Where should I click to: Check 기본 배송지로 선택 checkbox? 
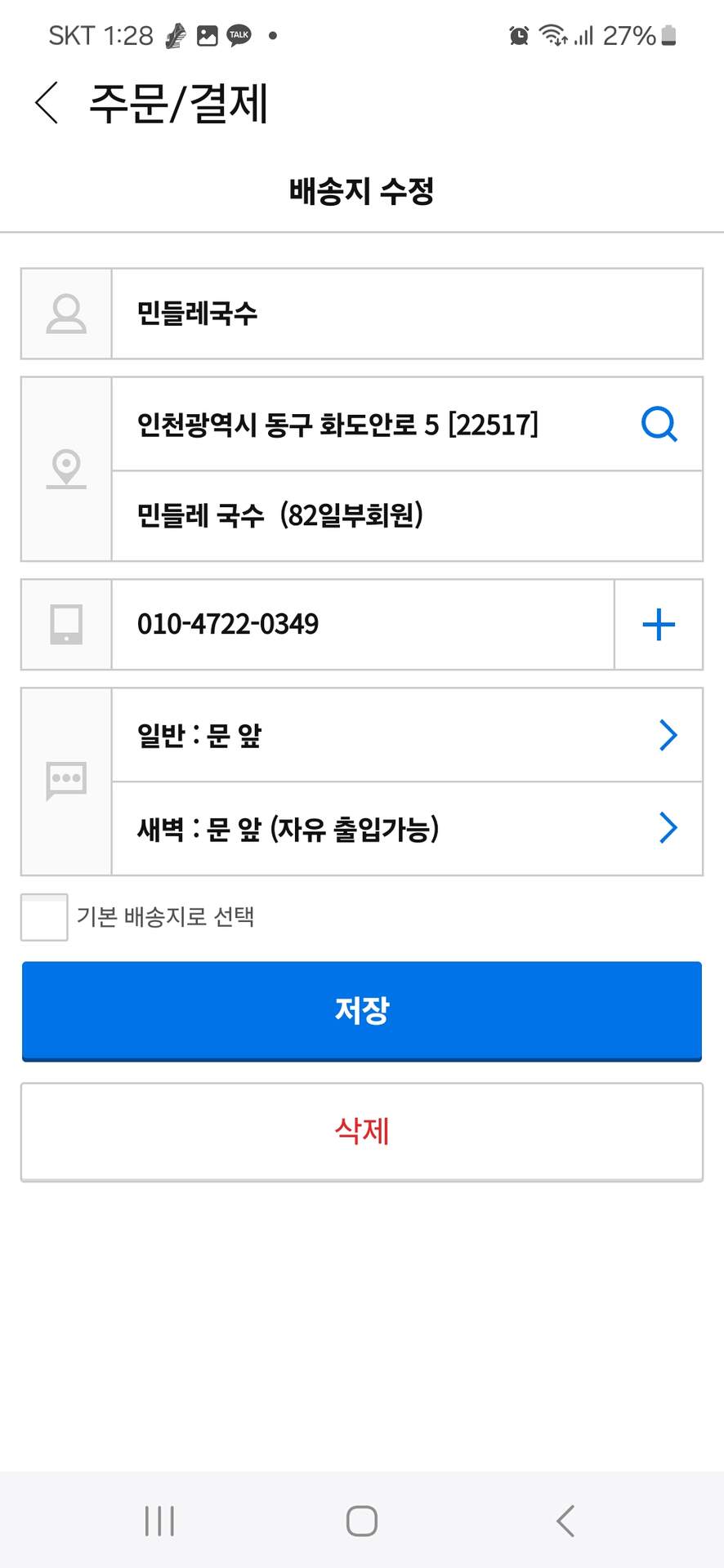click(x=44, y=917)
